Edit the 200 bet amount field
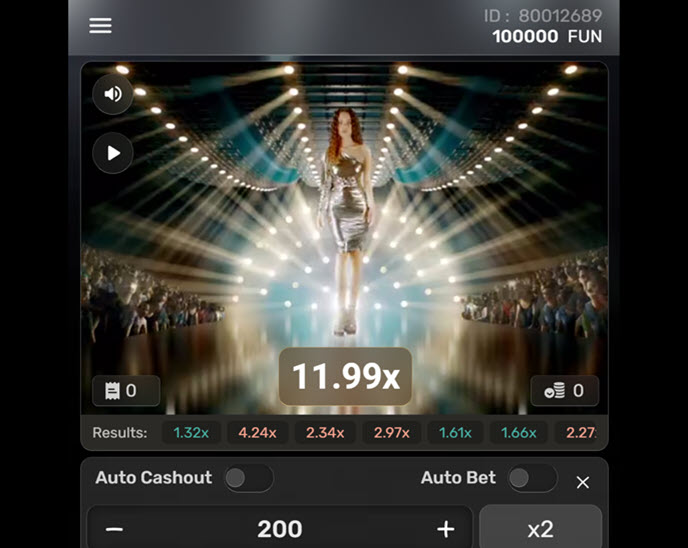Screen dimensions: 688x548 click(x=280, y=529)
